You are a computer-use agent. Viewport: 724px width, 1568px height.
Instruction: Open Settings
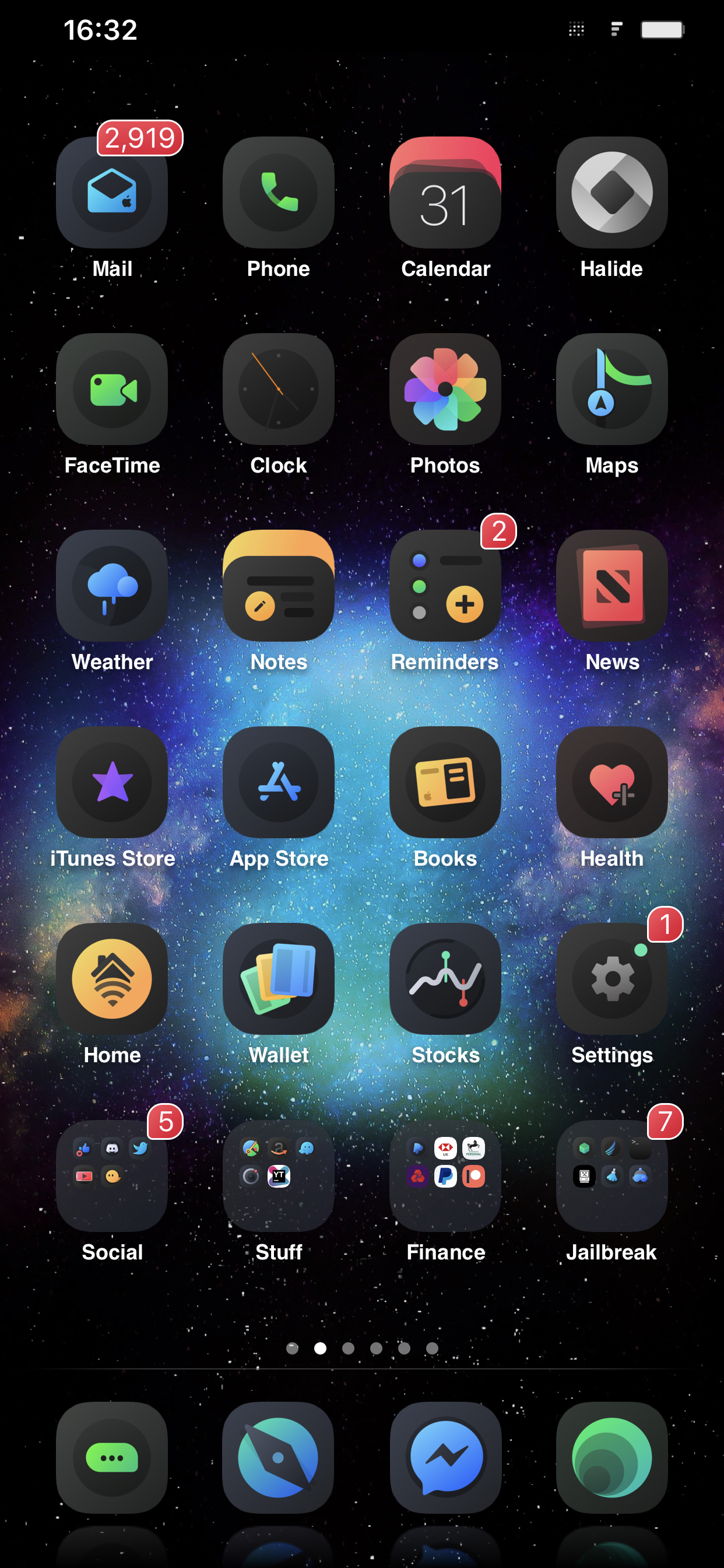coord(611,979)
